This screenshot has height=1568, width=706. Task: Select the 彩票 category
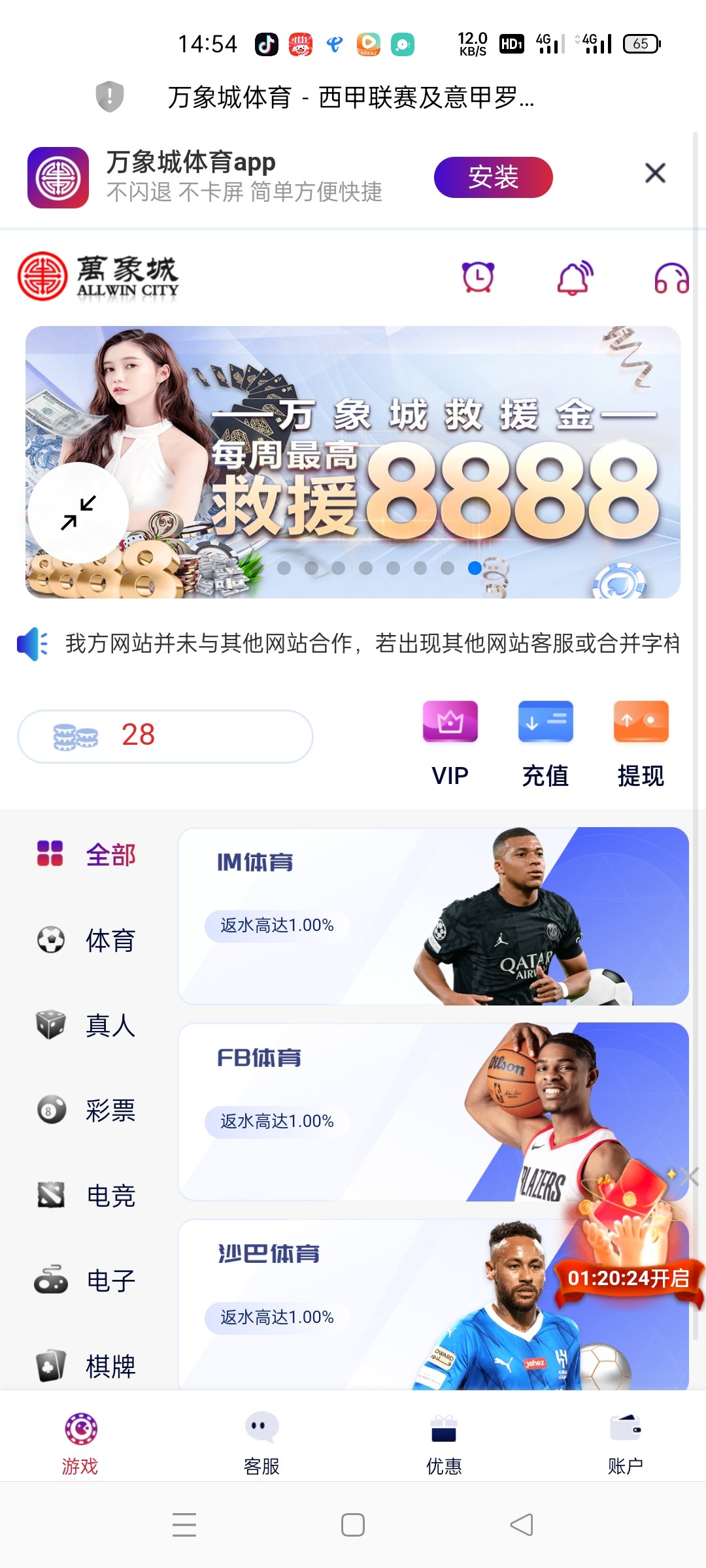coord(86,1111)
